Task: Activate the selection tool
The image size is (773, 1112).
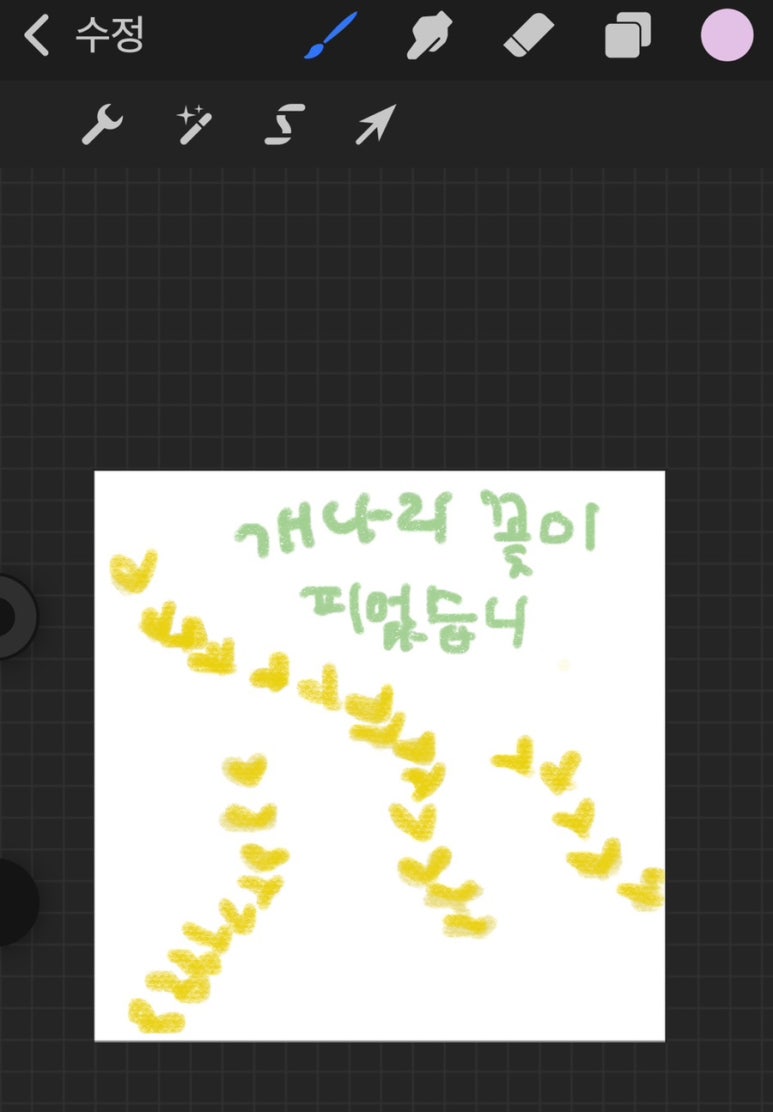Action: click(284, 126)
